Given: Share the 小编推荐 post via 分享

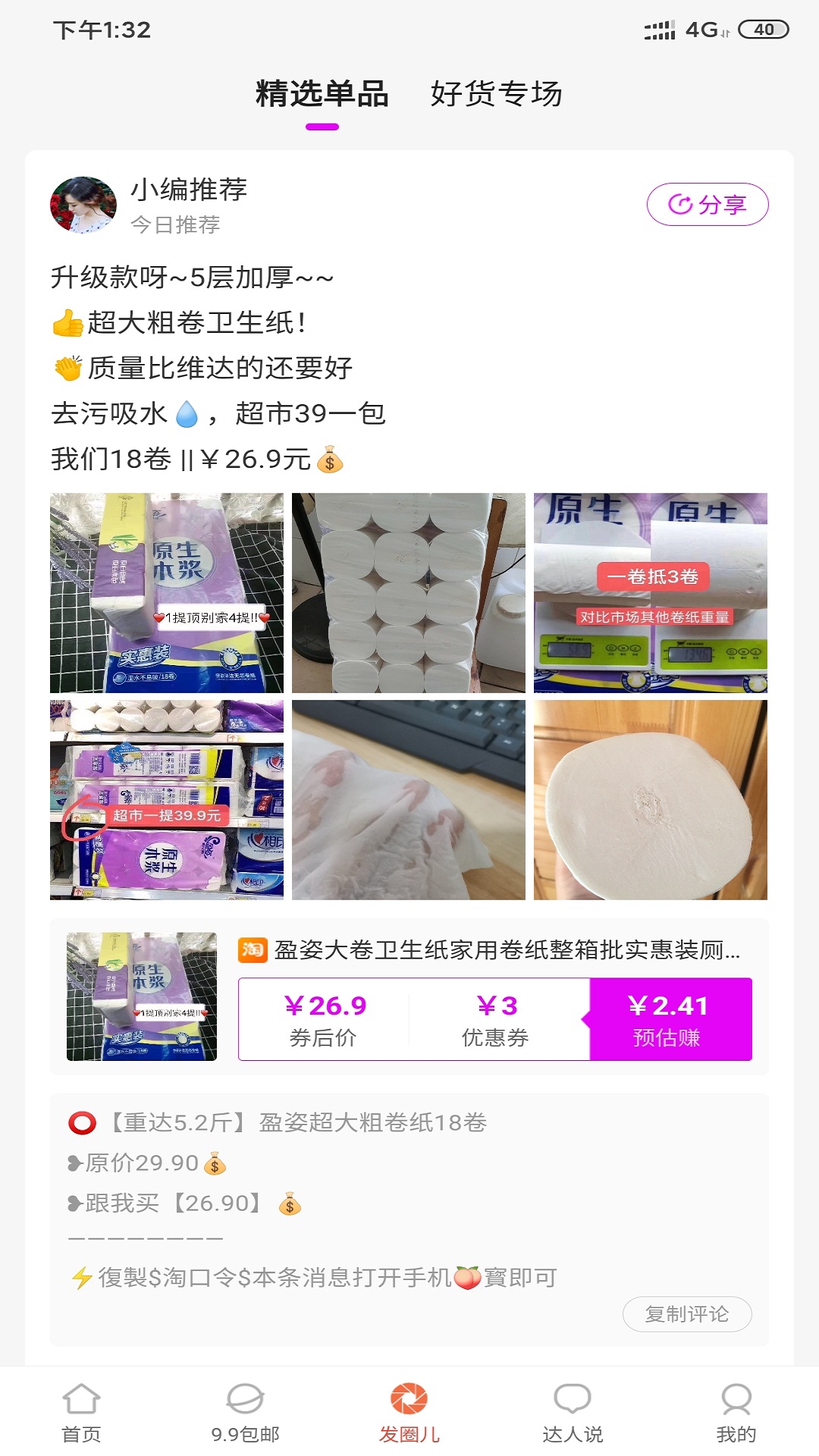Looking at the screenshot, I should (707, 204).
